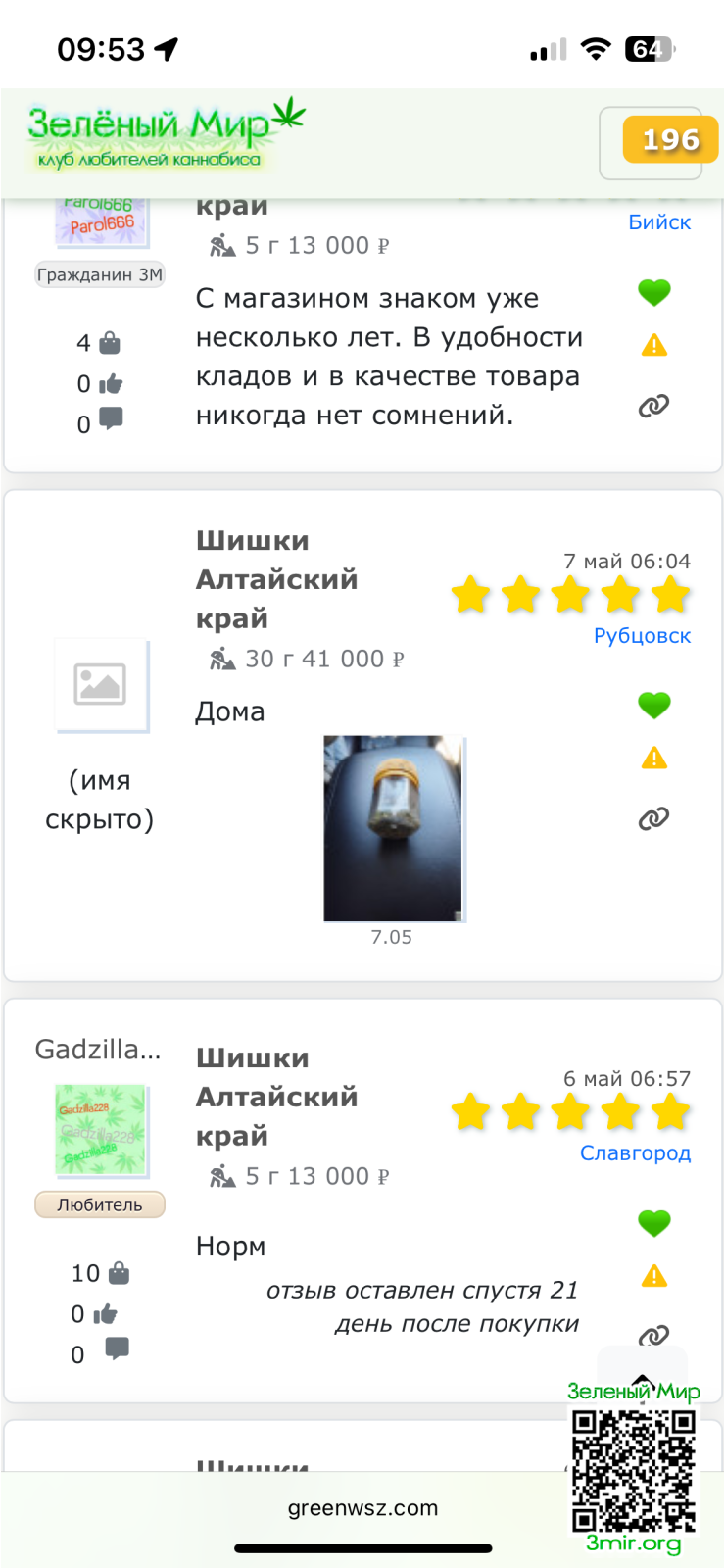724x1568 pixels.
Task: Report Gadzilla's review via warning icon
Action: click(653, 1276)
